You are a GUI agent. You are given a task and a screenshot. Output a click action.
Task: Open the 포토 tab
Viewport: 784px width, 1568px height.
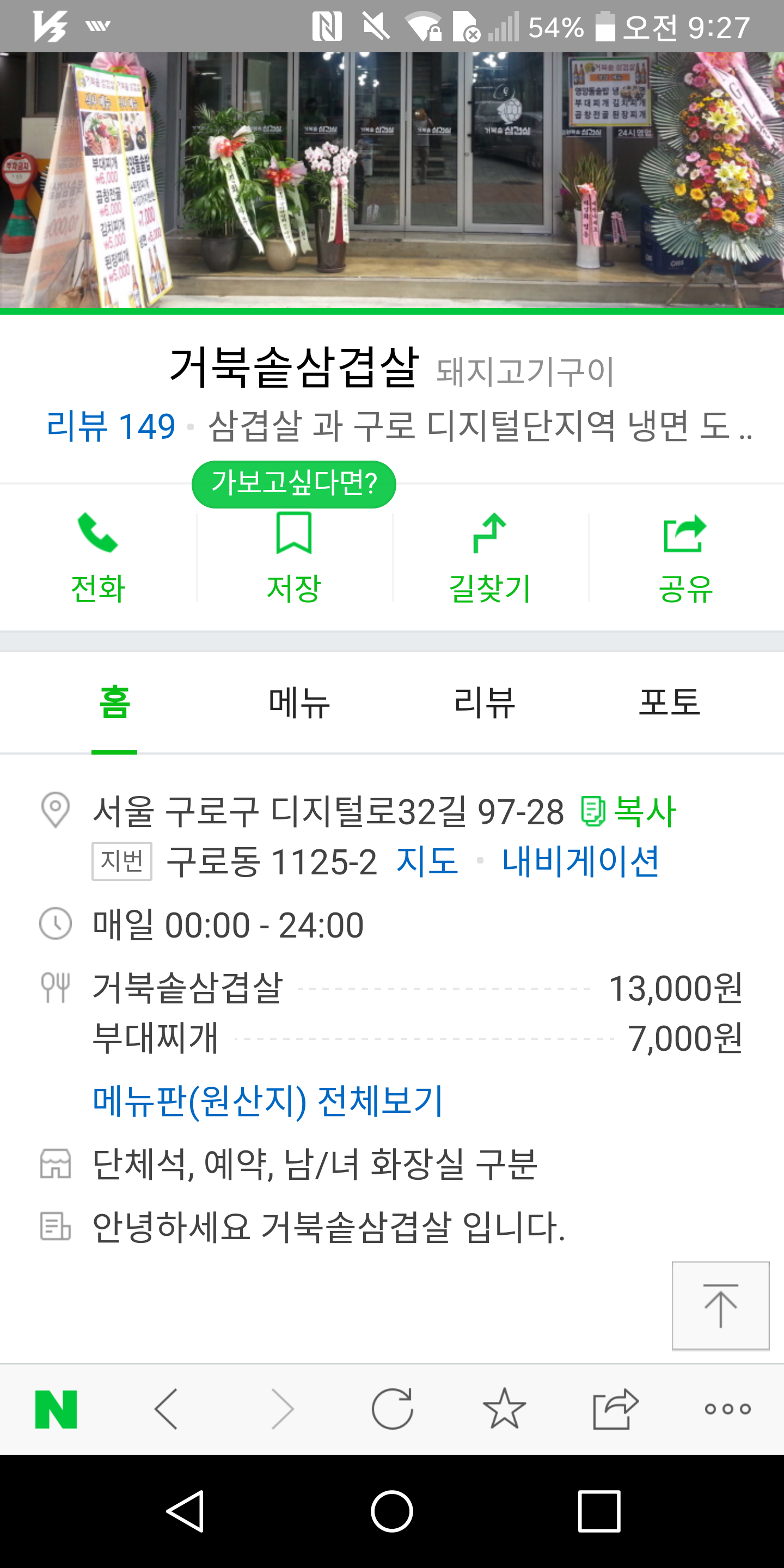[x=670, y=702]
